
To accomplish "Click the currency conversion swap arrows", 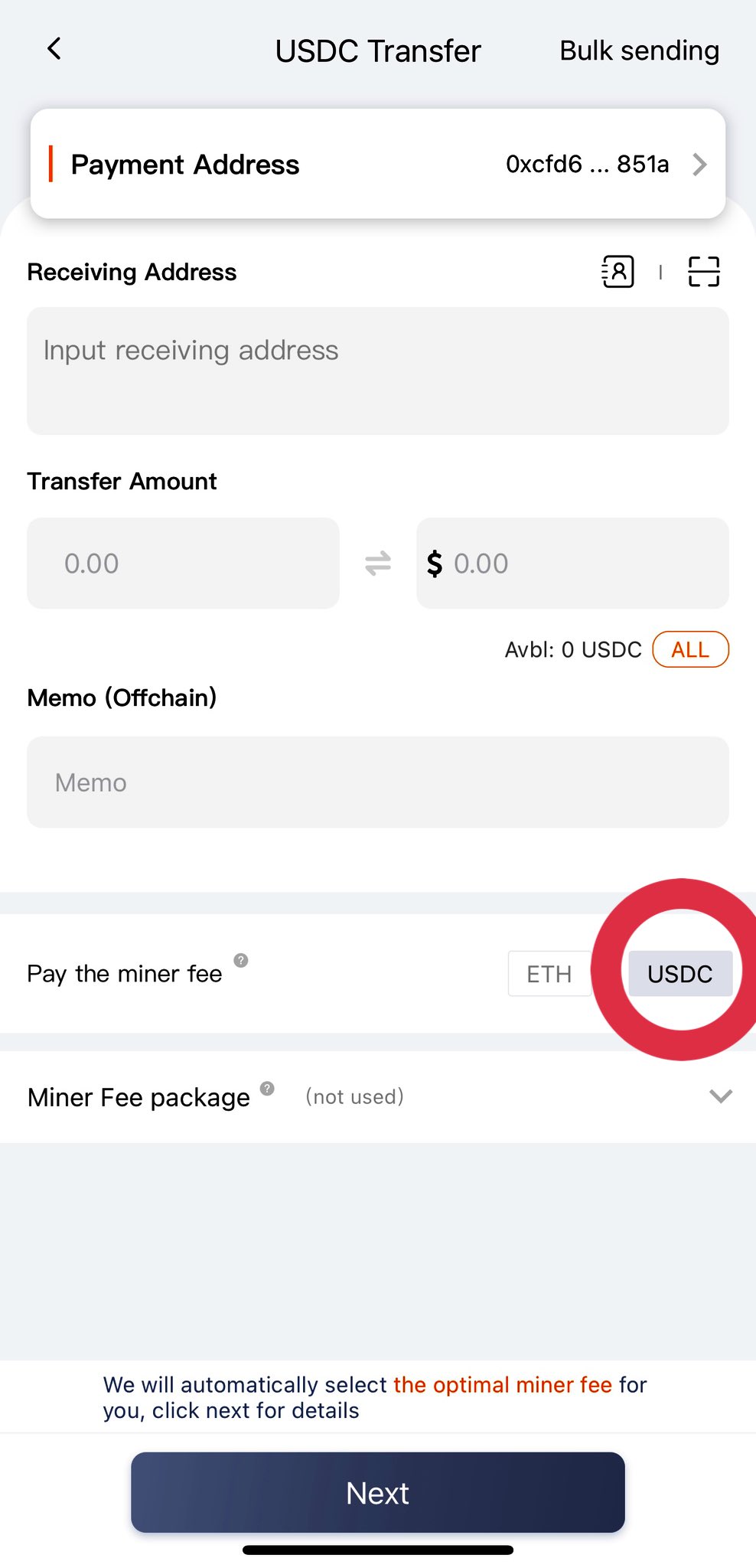I will point(376,563).
